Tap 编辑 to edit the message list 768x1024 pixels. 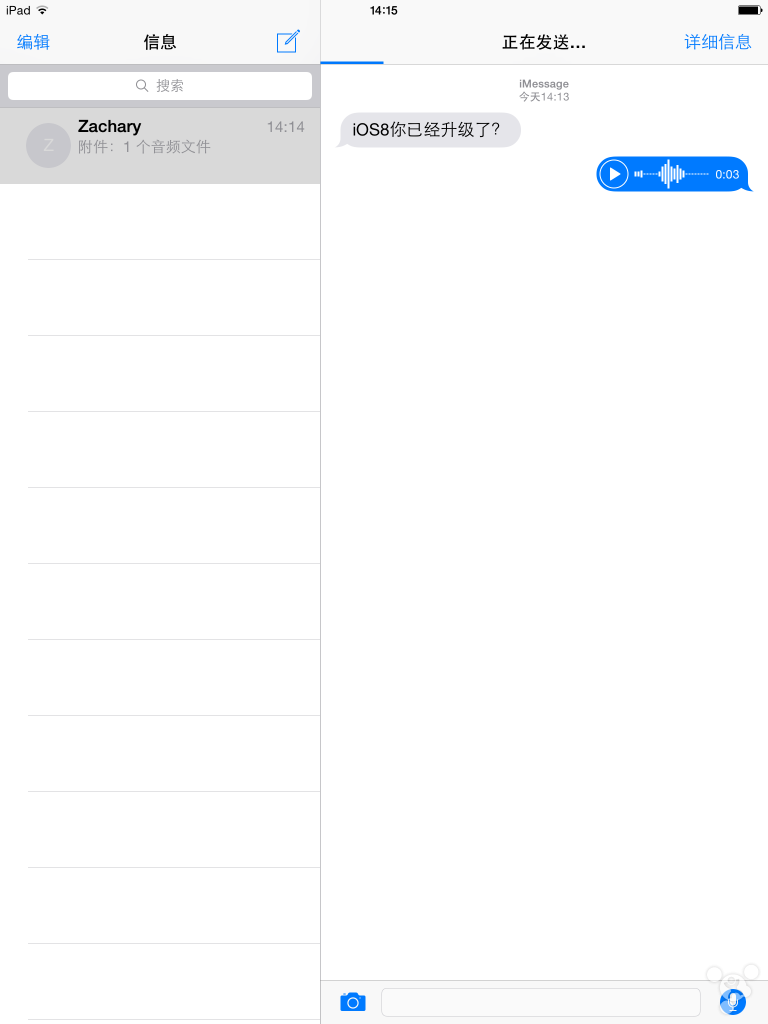[33, 42]
